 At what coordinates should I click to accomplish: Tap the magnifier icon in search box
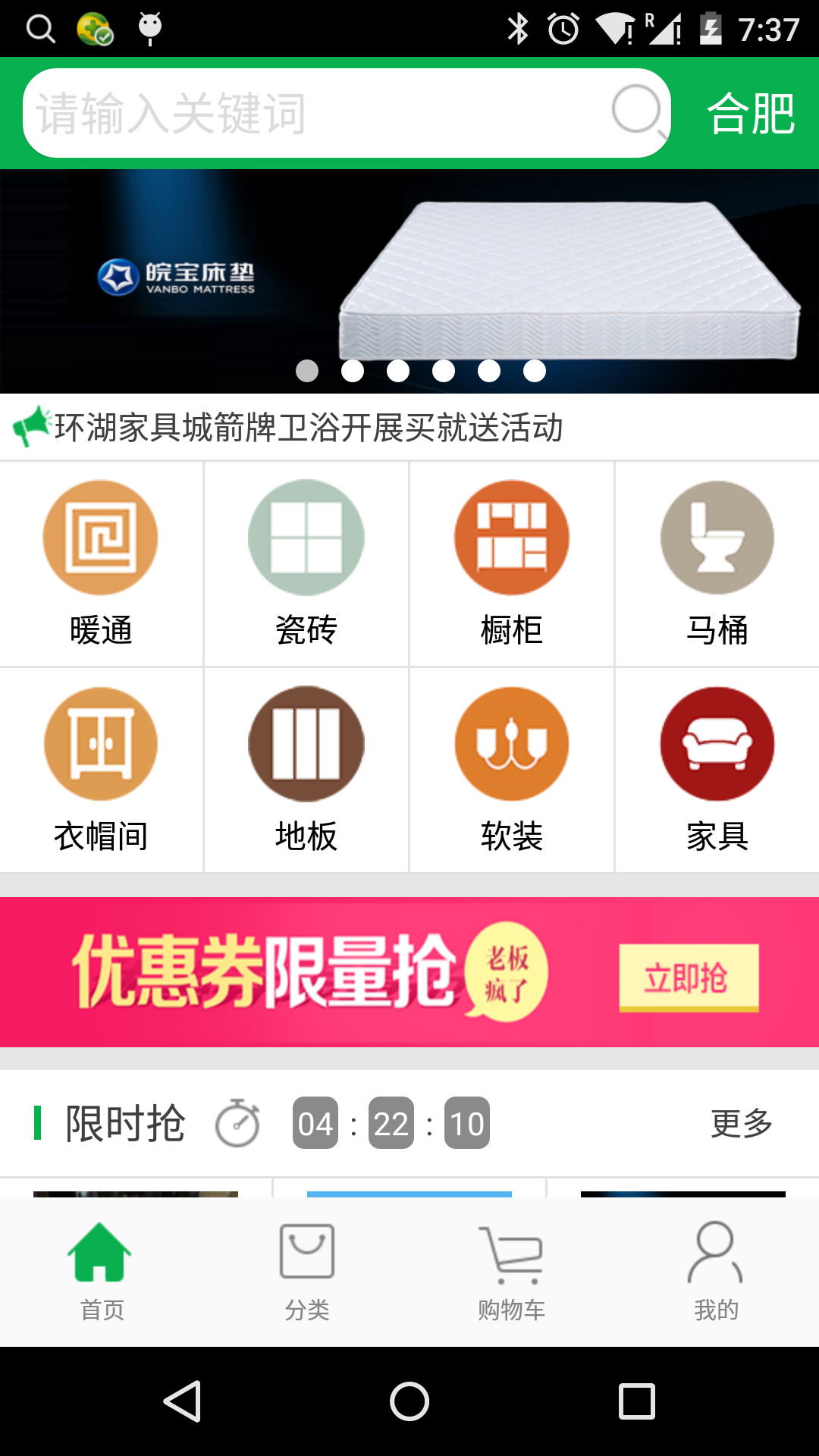pos(639,111)
